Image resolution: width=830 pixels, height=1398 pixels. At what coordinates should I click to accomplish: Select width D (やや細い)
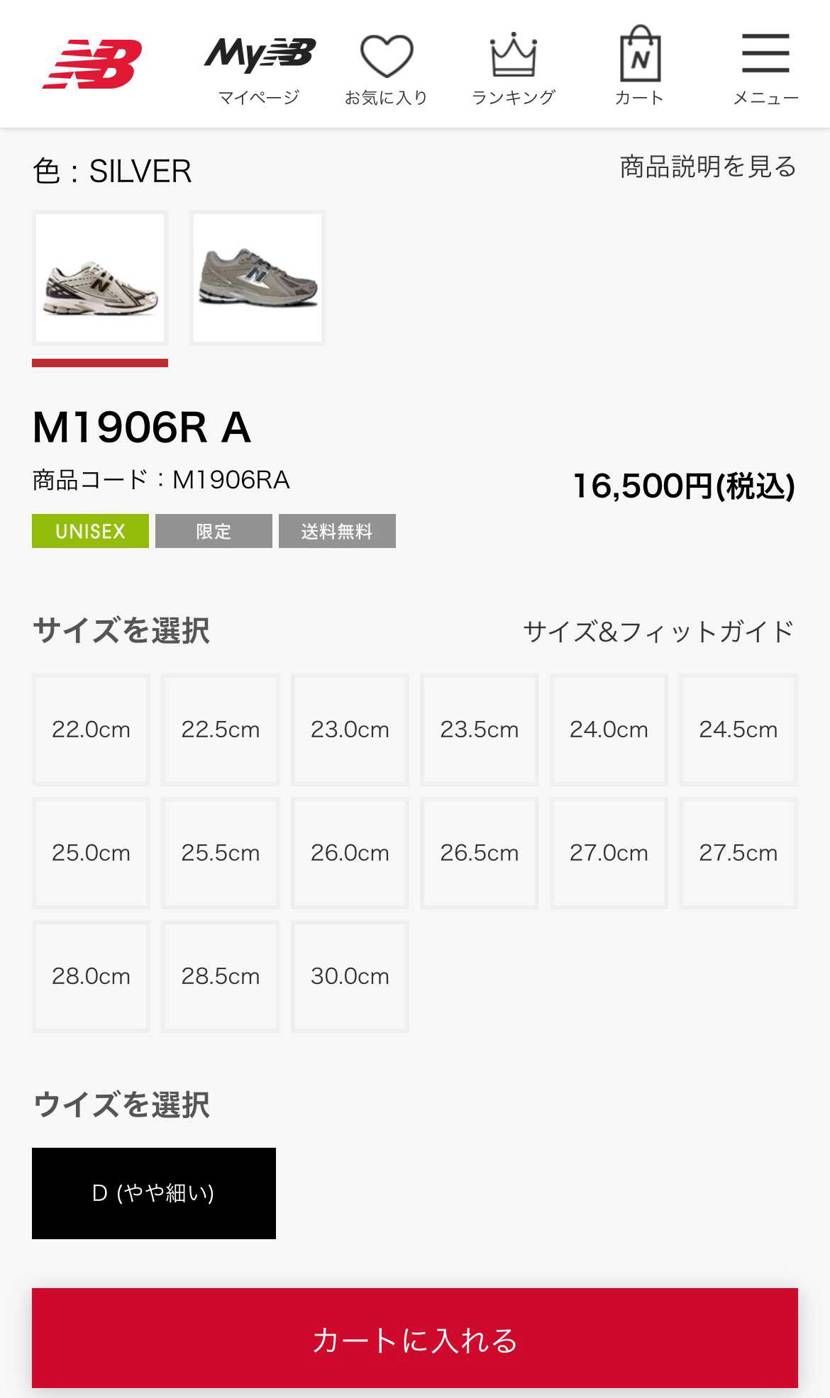154,1193
